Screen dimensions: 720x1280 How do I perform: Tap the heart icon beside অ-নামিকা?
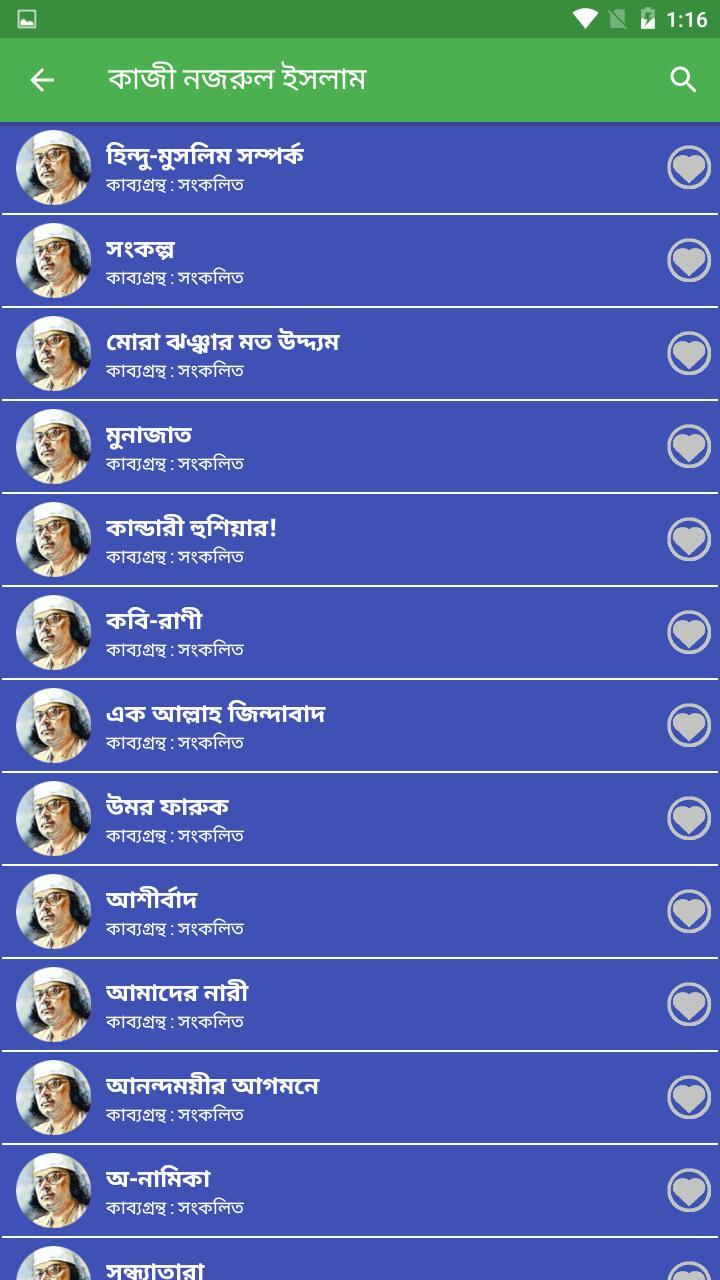click(689, 1190)
